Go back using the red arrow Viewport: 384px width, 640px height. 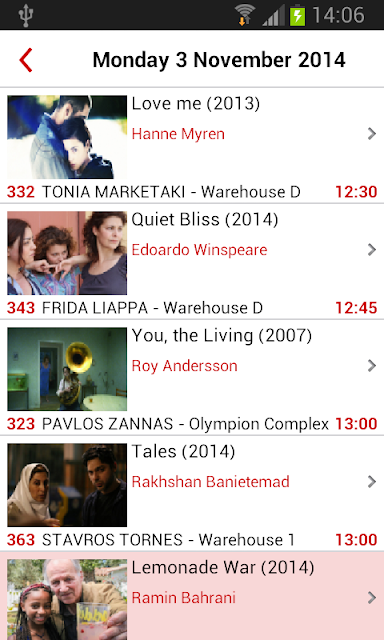pos(25,60)
